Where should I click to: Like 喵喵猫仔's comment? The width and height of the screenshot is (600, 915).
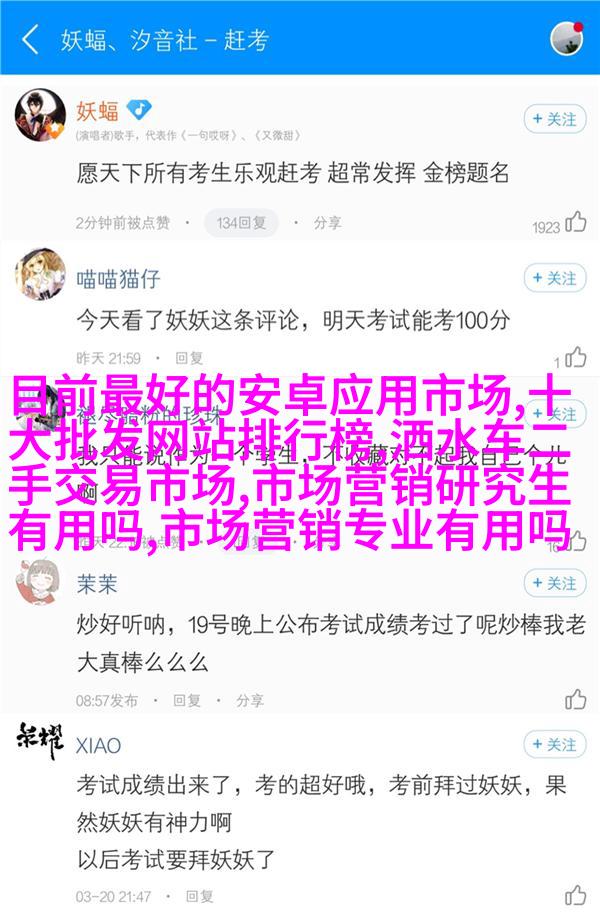click(575, 357)
